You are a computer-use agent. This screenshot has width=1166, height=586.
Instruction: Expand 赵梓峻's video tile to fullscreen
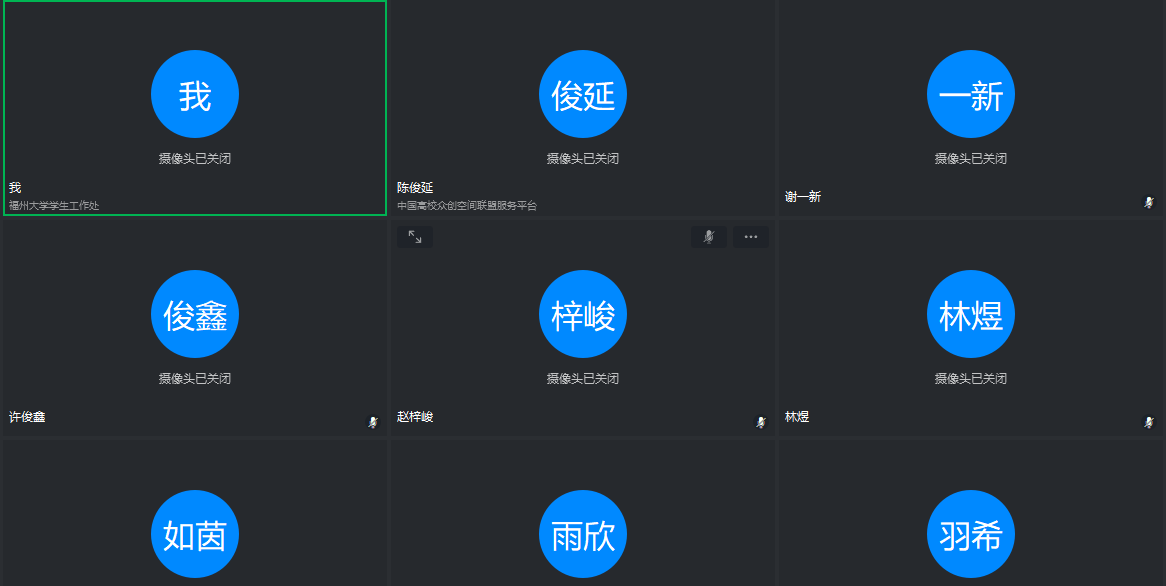(415, 237)
